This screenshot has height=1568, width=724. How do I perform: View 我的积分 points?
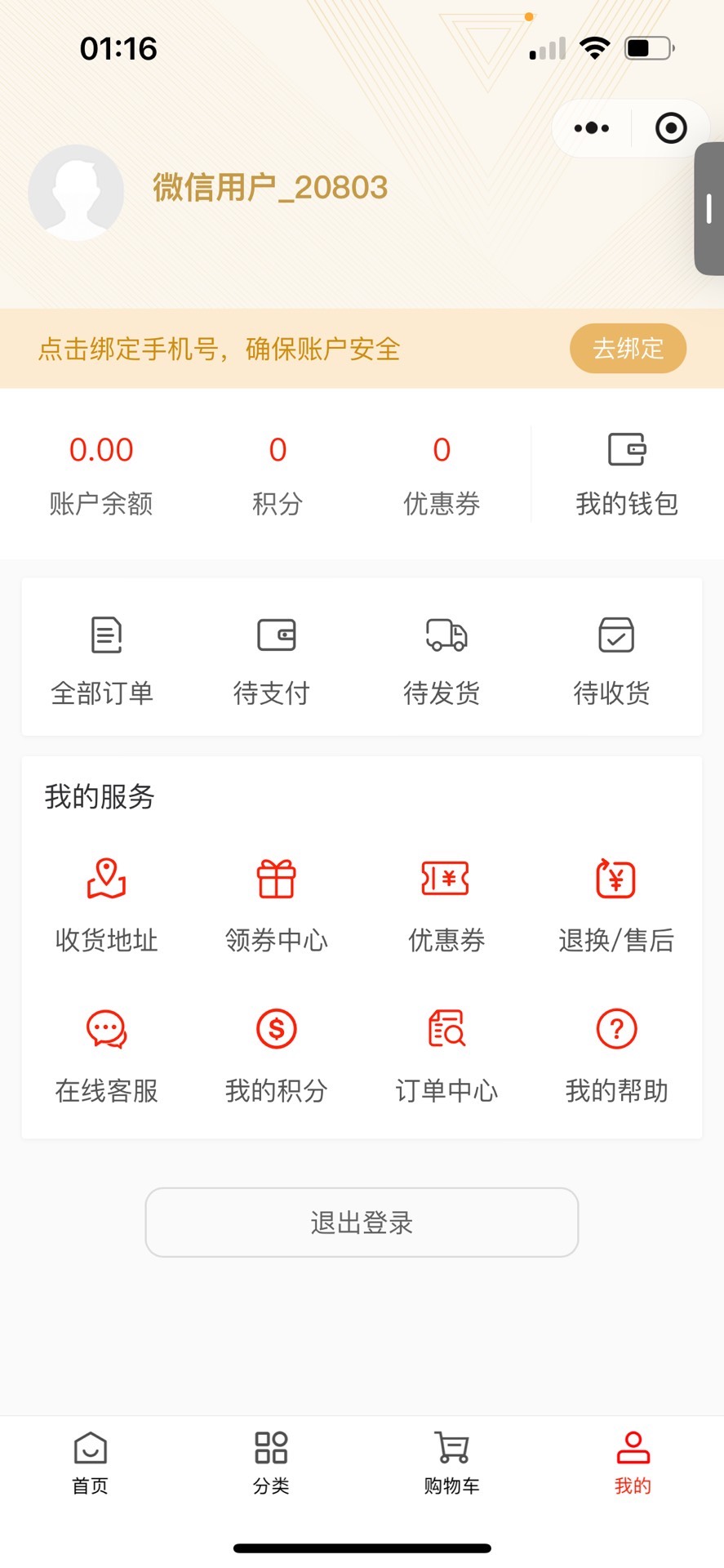click(277, 1055)
